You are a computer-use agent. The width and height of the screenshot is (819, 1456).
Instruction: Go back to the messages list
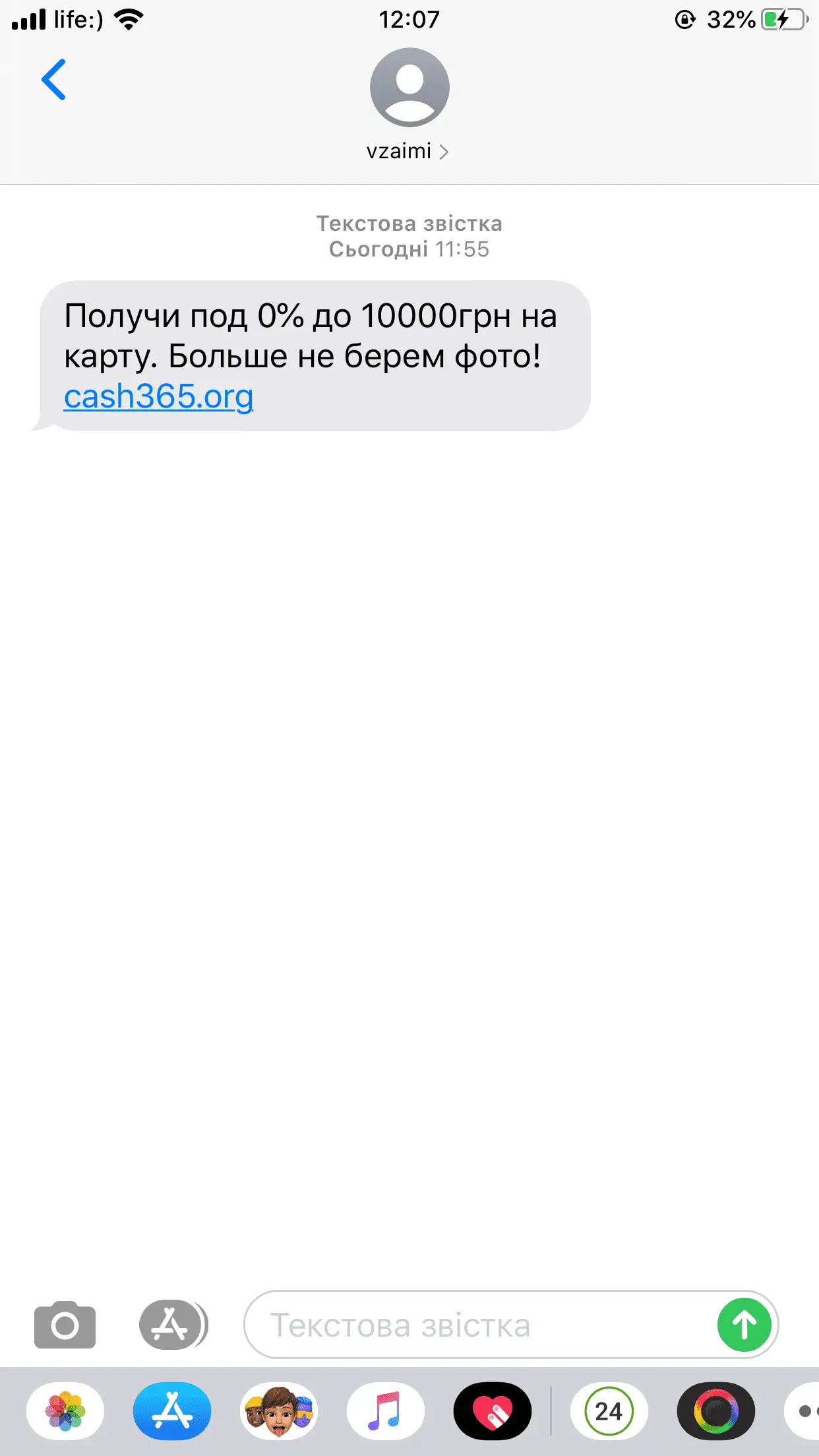54,80
